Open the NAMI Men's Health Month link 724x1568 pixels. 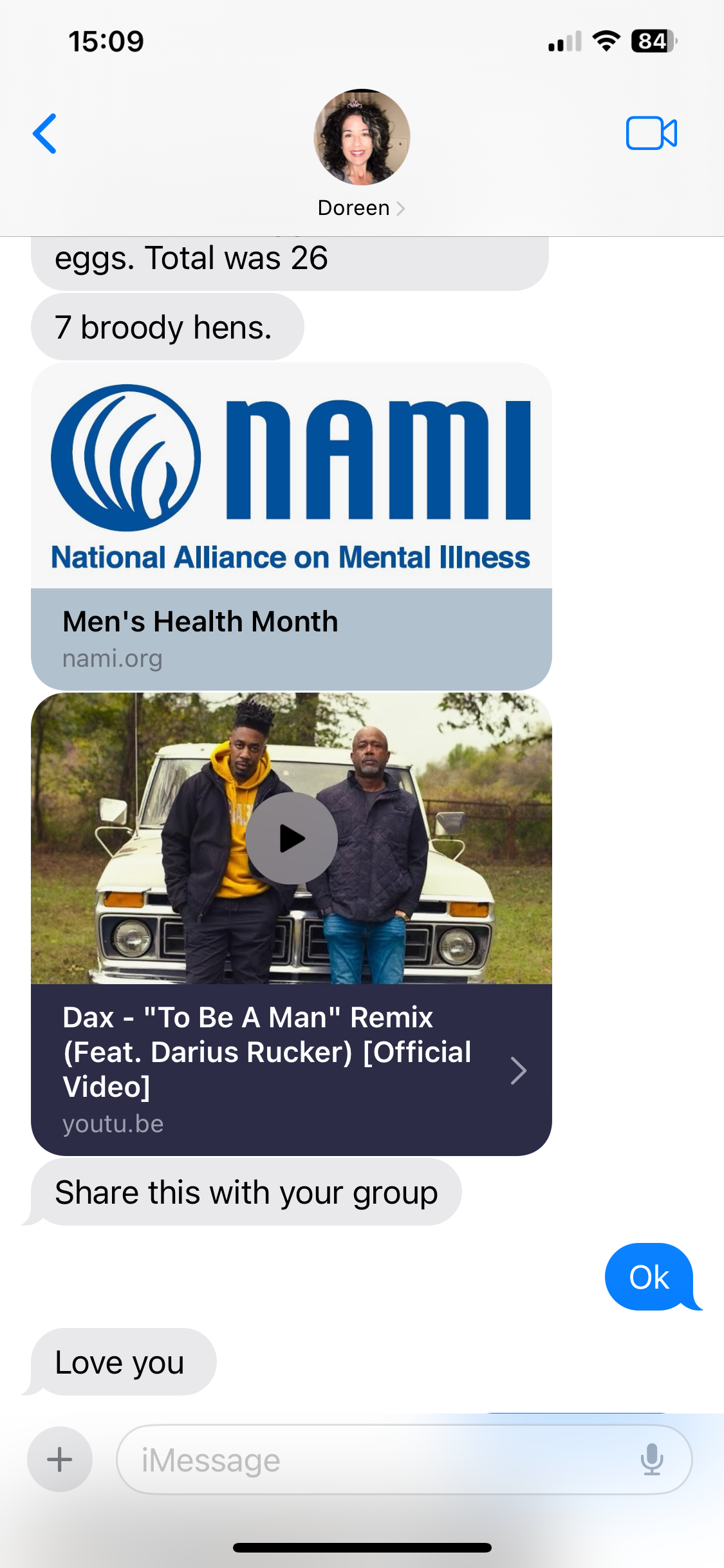tap(291, 637)
